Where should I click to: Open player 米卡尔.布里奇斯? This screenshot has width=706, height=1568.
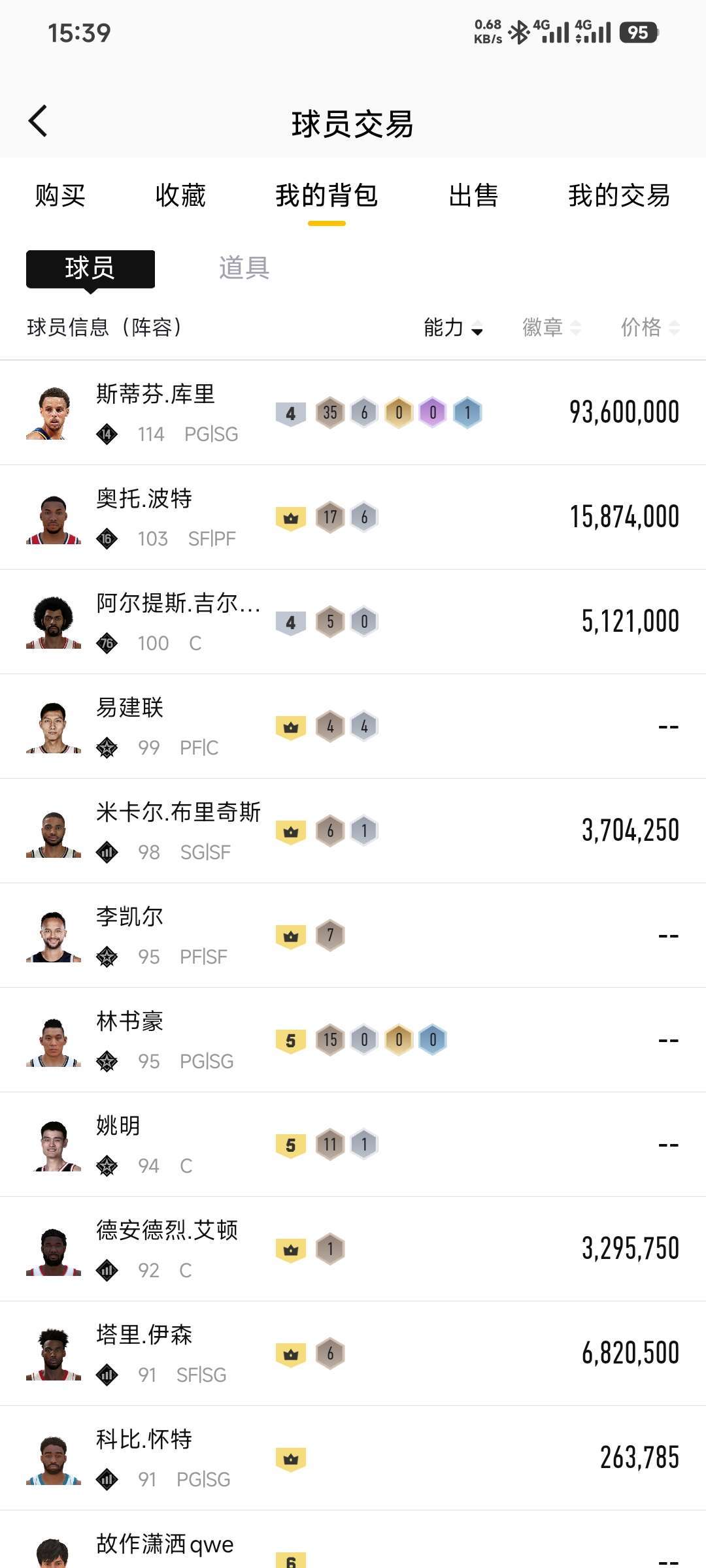click(x=353, y=831)
